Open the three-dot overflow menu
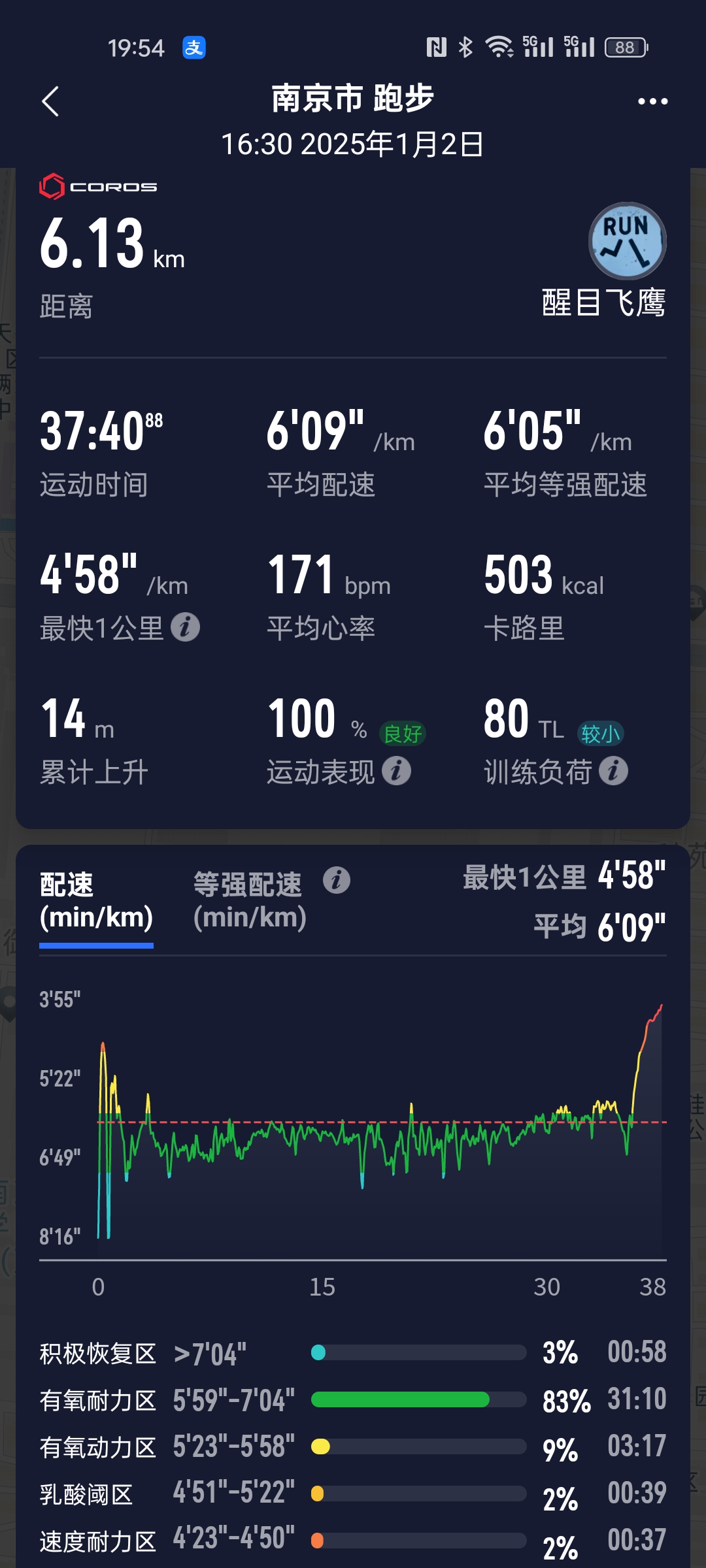The height and width of the screenshot is (1568, 706). 652,102
